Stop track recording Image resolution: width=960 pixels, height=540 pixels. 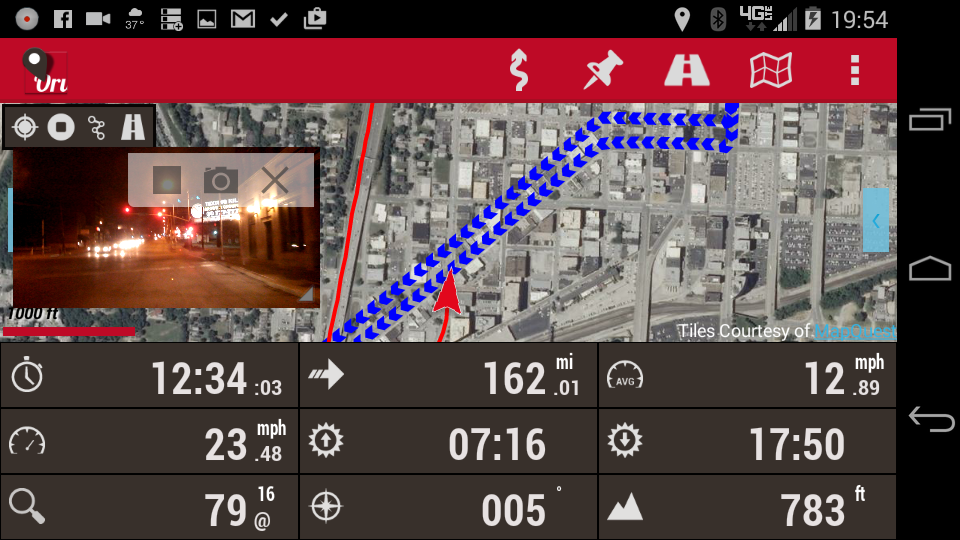click(61, 127)
